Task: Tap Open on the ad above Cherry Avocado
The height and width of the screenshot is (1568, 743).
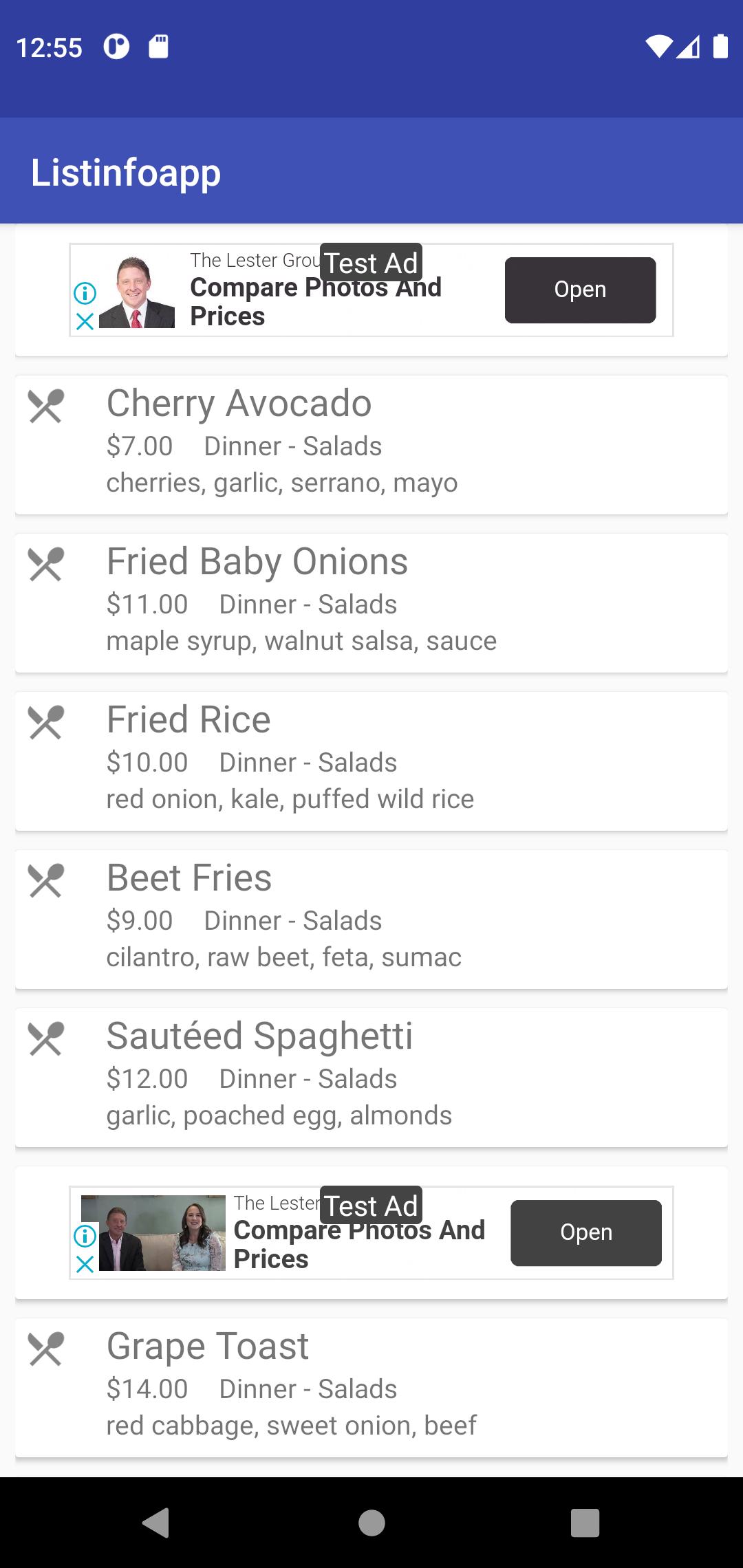Action: pos(580,290)
